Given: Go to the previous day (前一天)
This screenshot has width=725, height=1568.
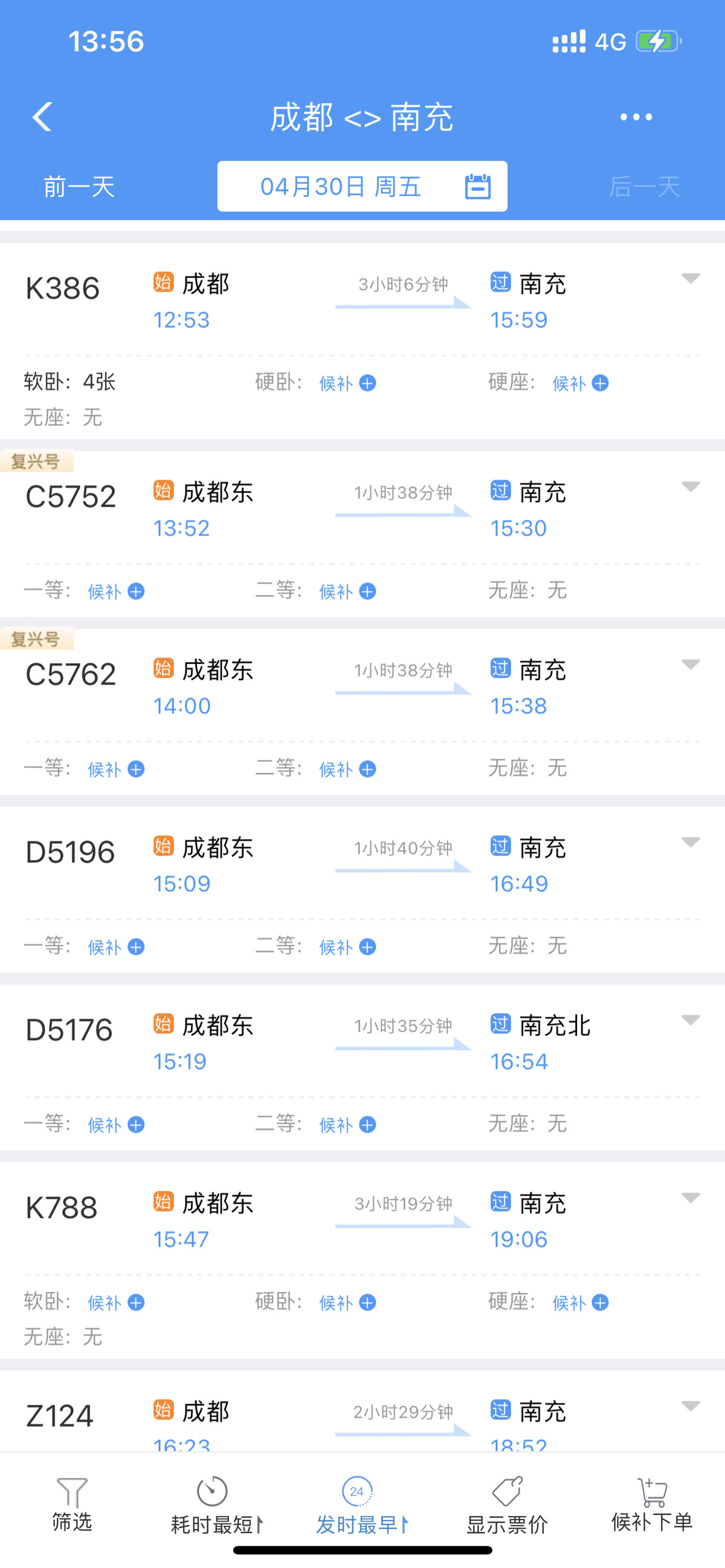Looking at the screenshot, I should click(79, 186).
